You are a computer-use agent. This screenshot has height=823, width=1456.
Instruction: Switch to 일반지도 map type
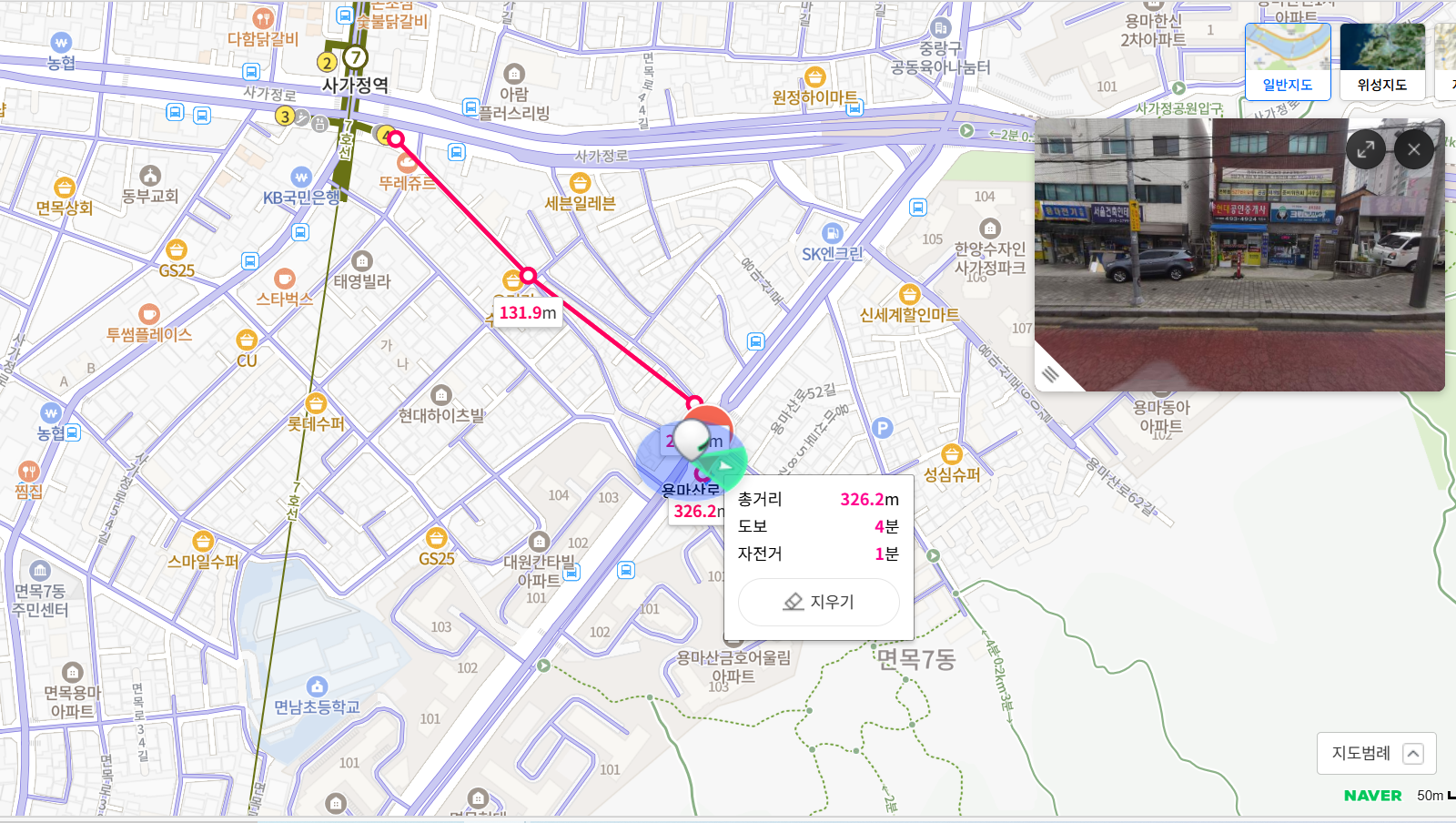(x=1287, y=61)
